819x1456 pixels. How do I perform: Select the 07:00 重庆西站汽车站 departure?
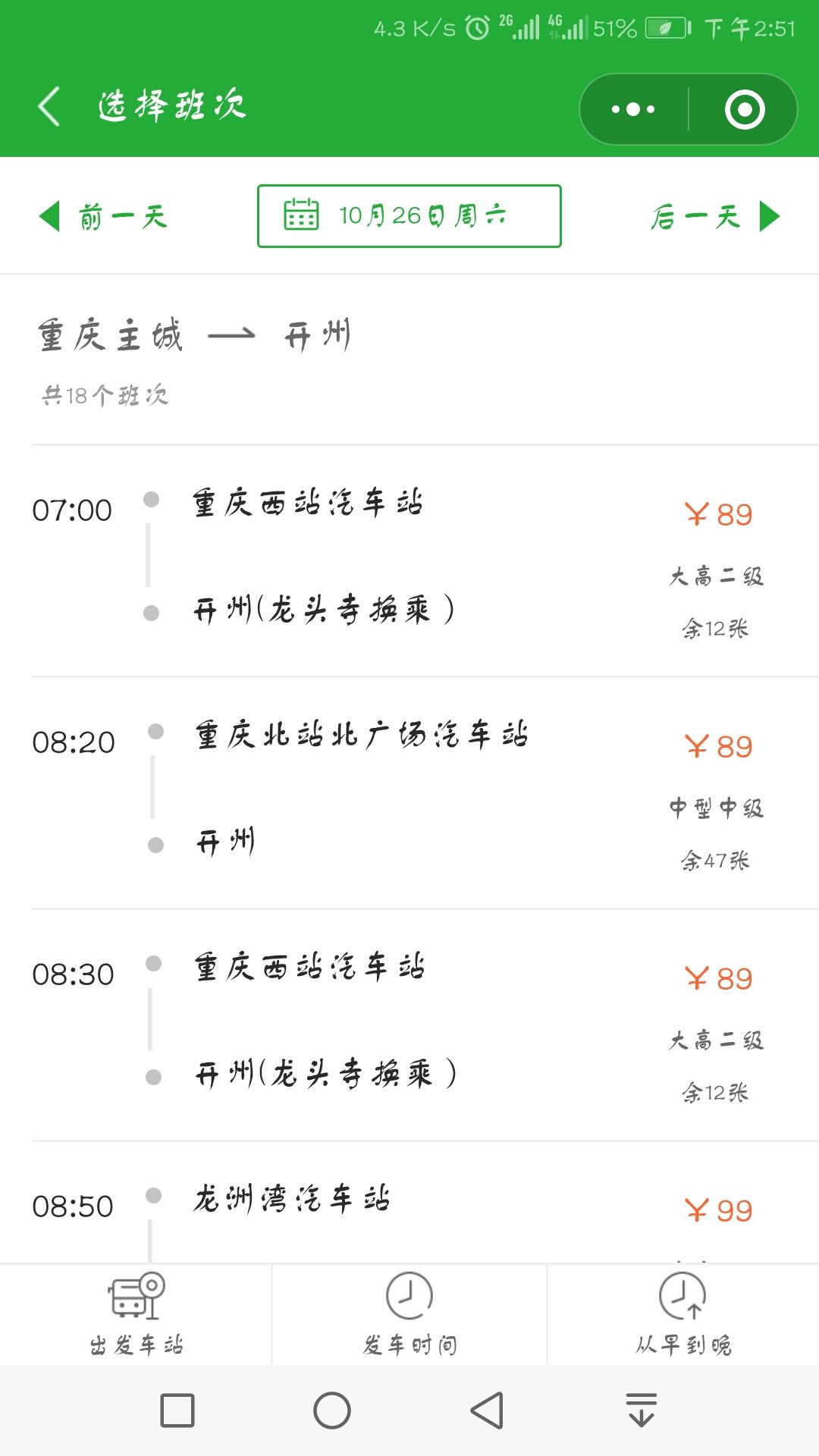coord(409,561)
